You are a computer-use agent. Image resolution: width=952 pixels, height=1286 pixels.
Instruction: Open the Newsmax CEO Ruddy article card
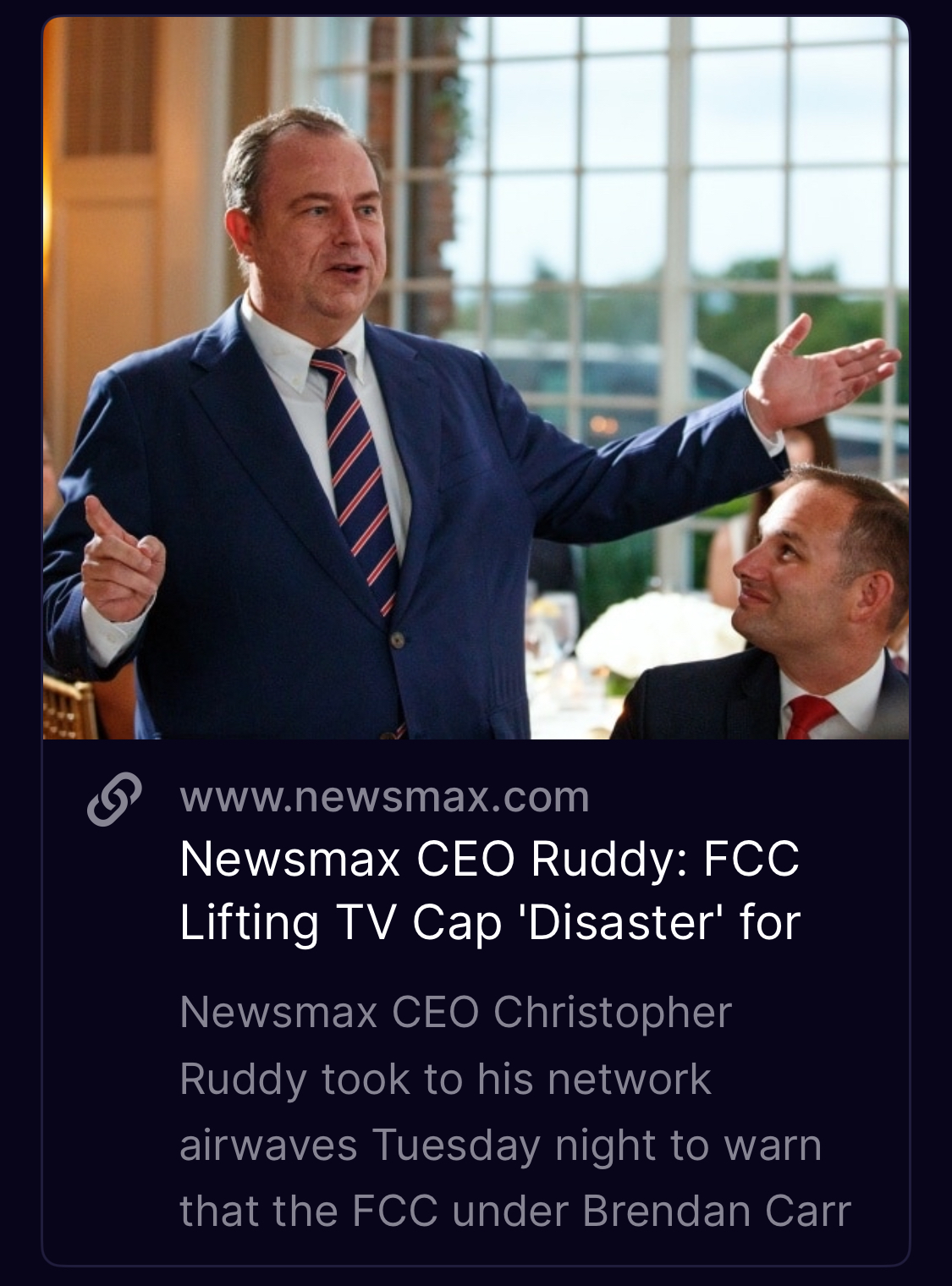[489, 890]
